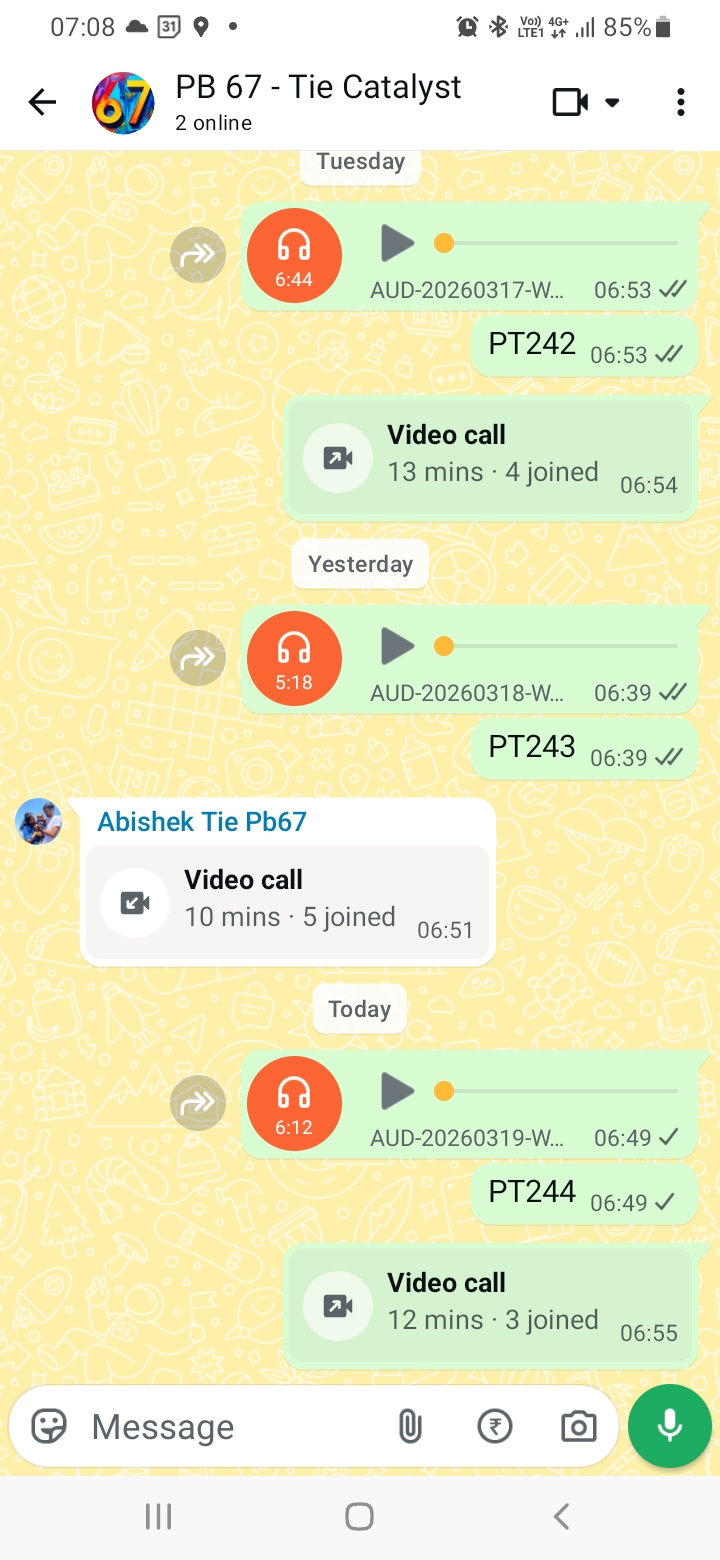The height and width of the screenshot is (1560, 720).
Task: Open the 10 mins video call entry
Action: click(288, 902)
